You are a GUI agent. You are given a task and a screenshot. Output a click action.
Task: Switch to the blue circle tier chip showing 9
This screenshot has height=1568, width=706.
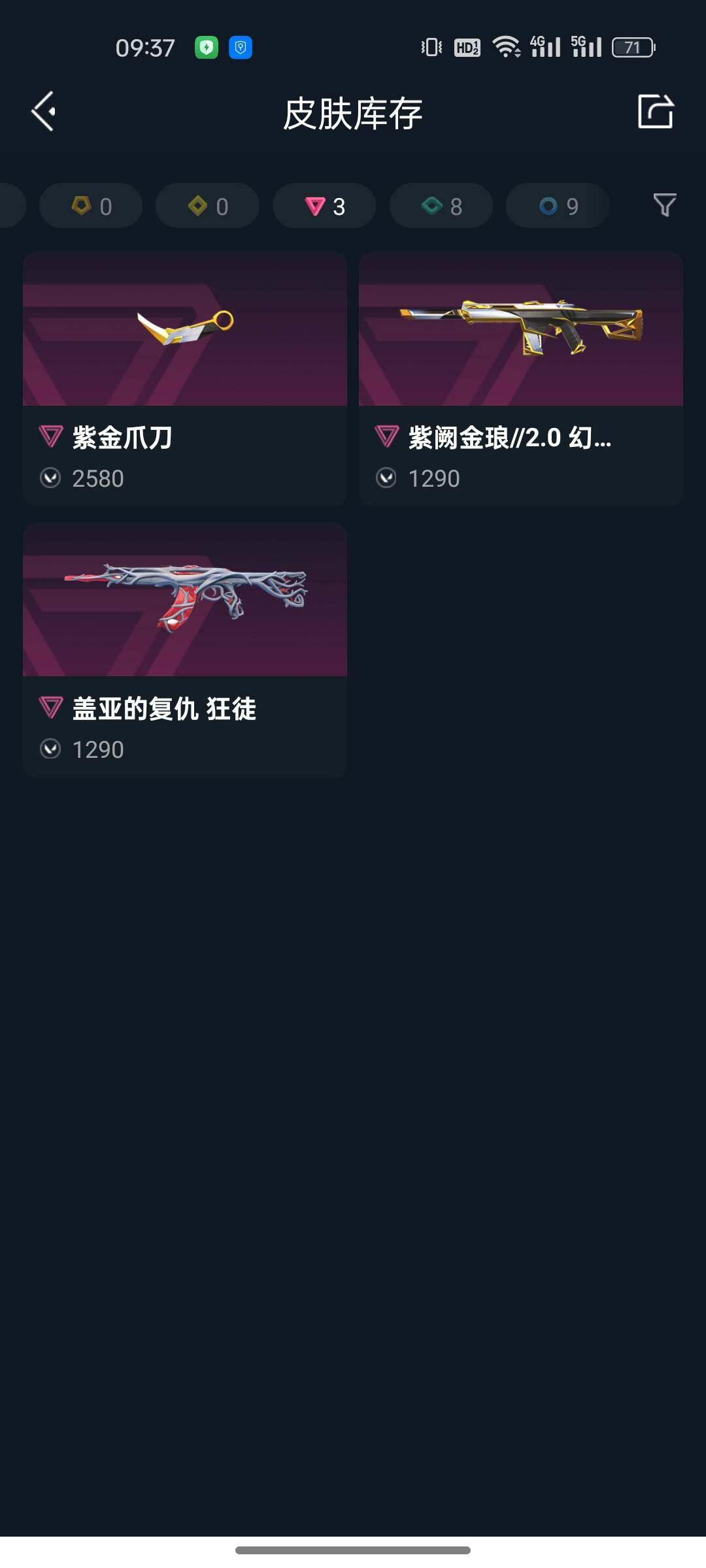coord(558,206)
